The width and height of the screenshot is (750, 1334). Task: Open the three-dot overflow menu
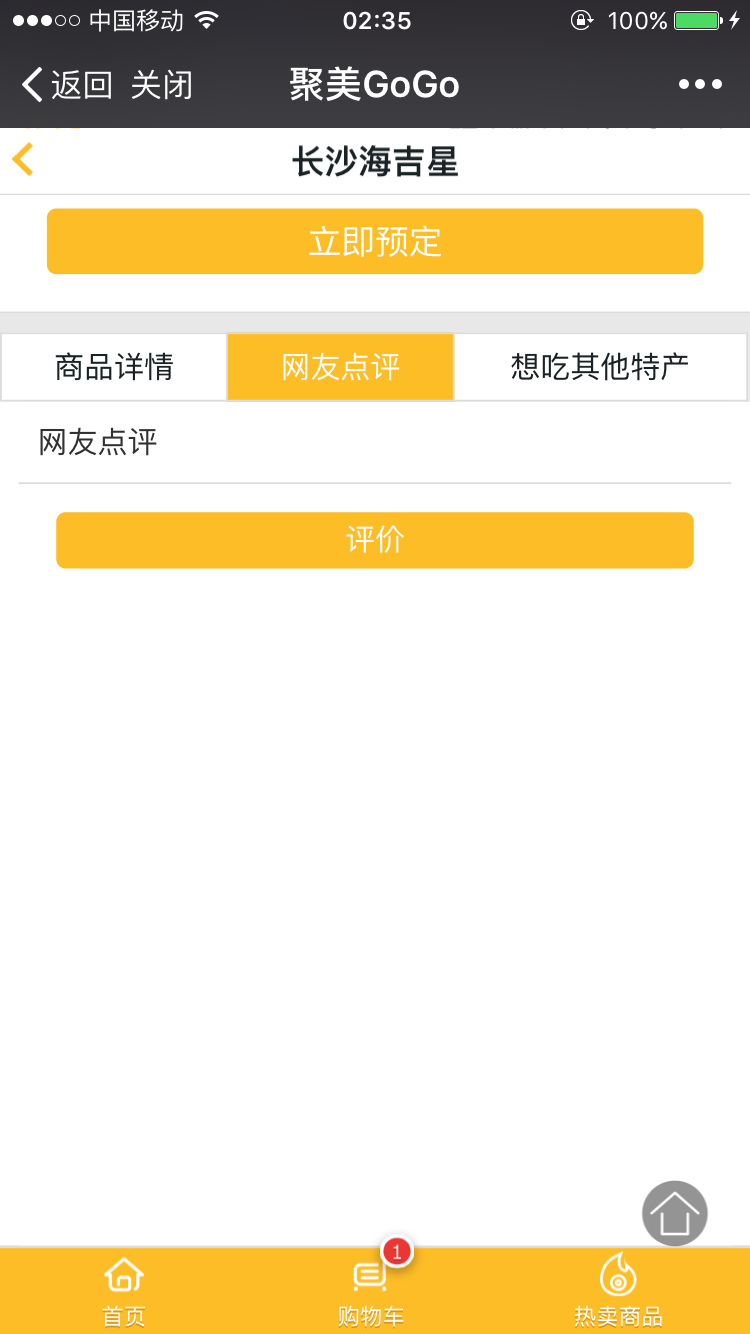click(x=700, y=85)
